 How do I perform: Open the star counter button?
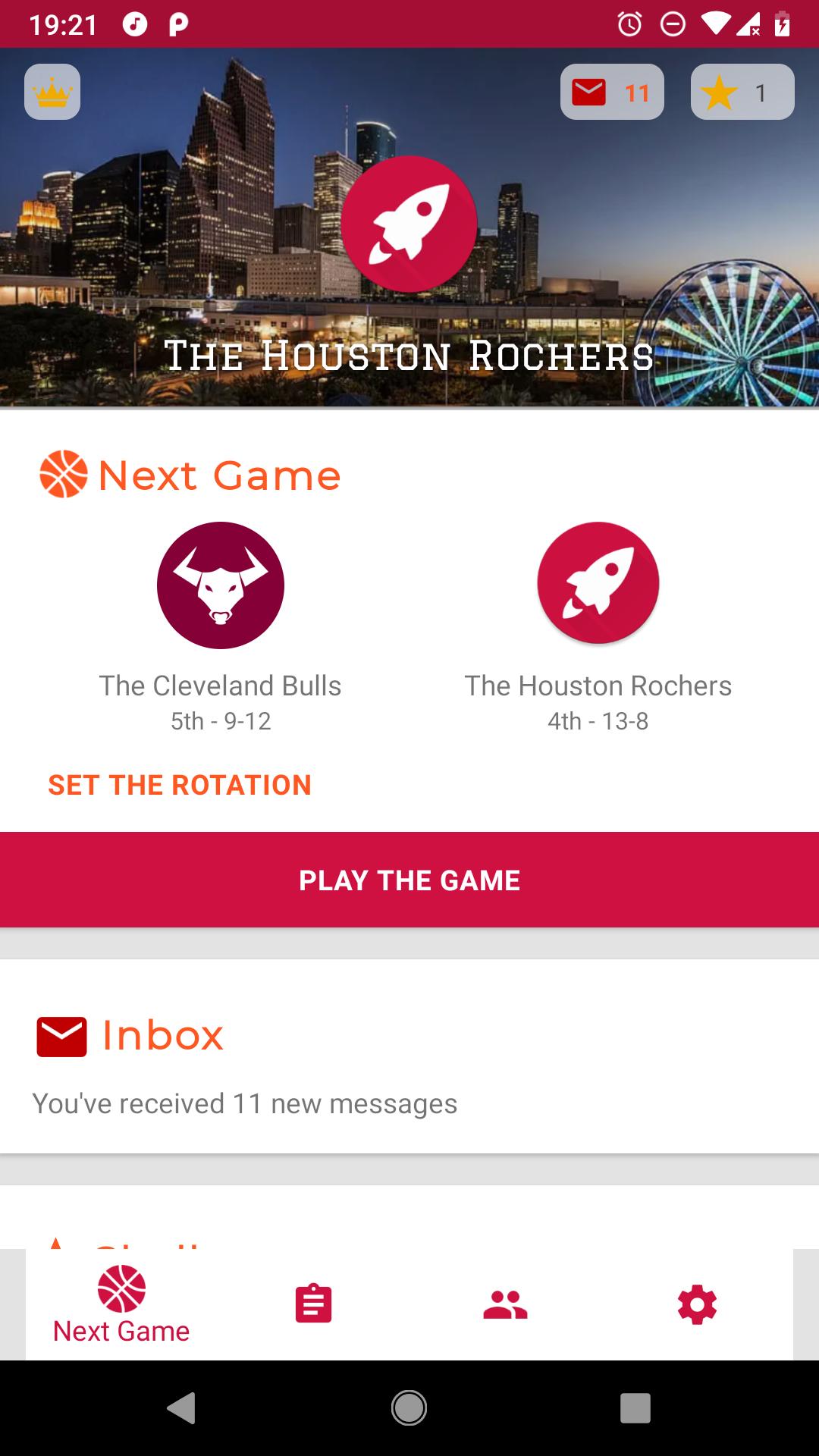click(742, 92)
